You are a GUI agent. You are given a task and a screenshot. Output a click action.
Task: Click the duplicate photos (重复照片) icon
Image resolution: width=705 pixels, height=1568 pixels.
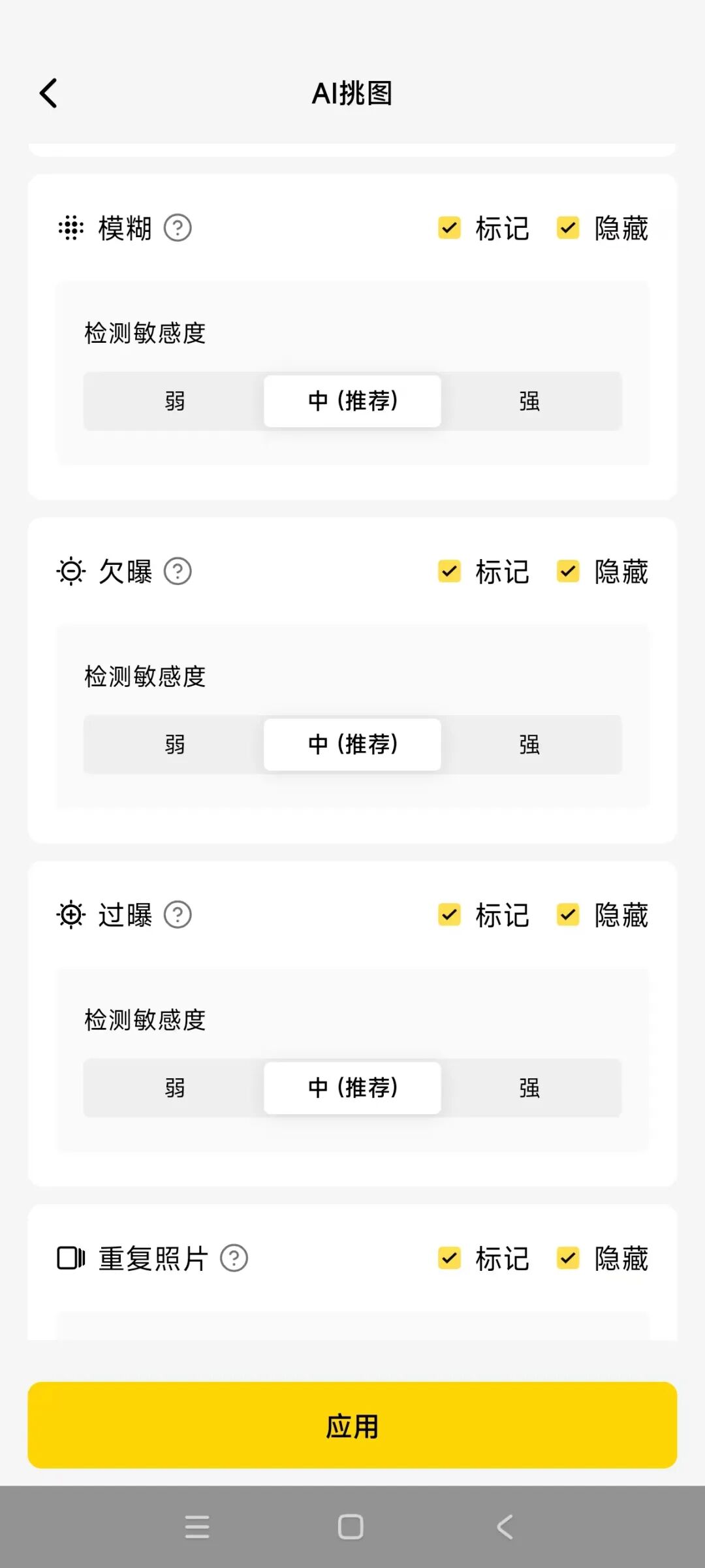(x=72, y=1257)
